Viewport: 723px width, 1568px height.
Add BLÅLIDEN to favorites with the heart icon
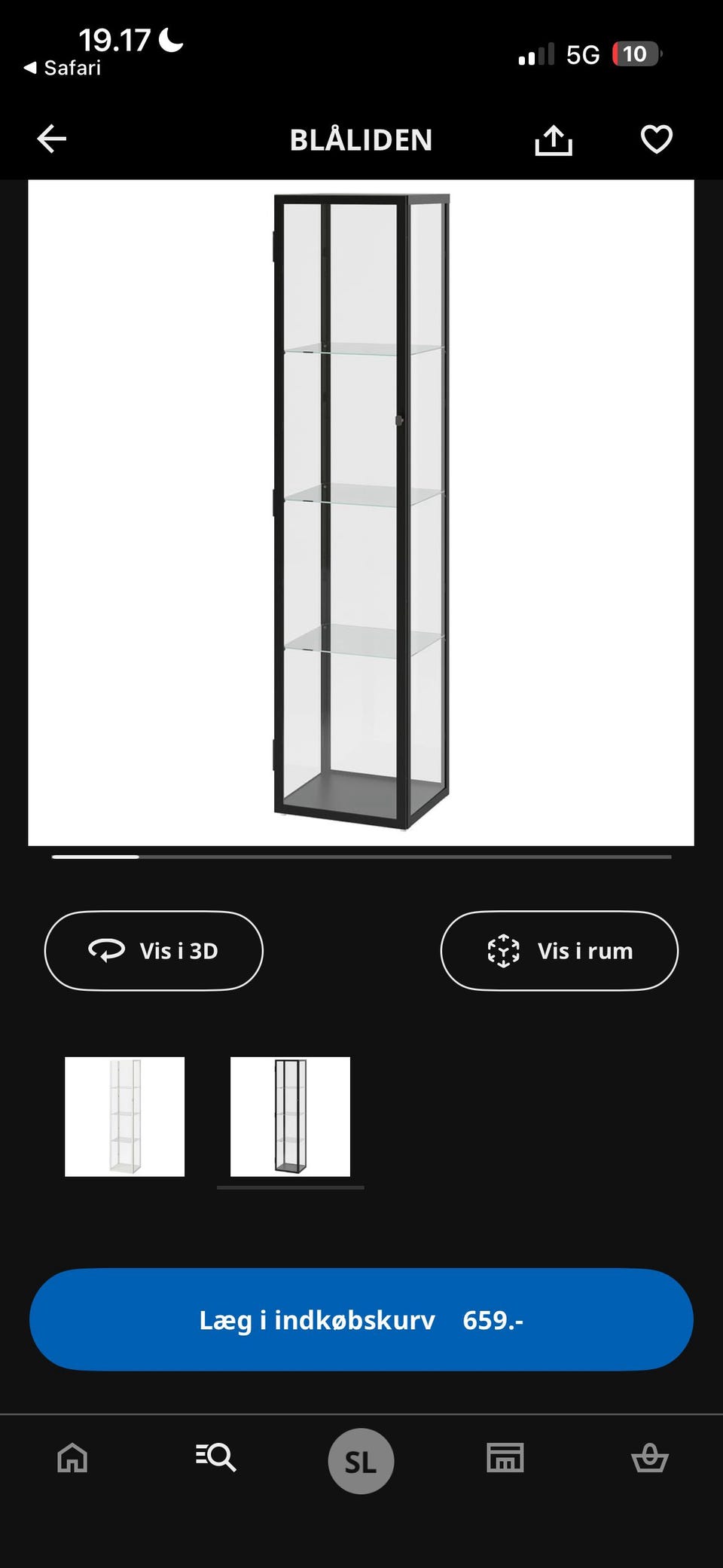click(656, 139)
